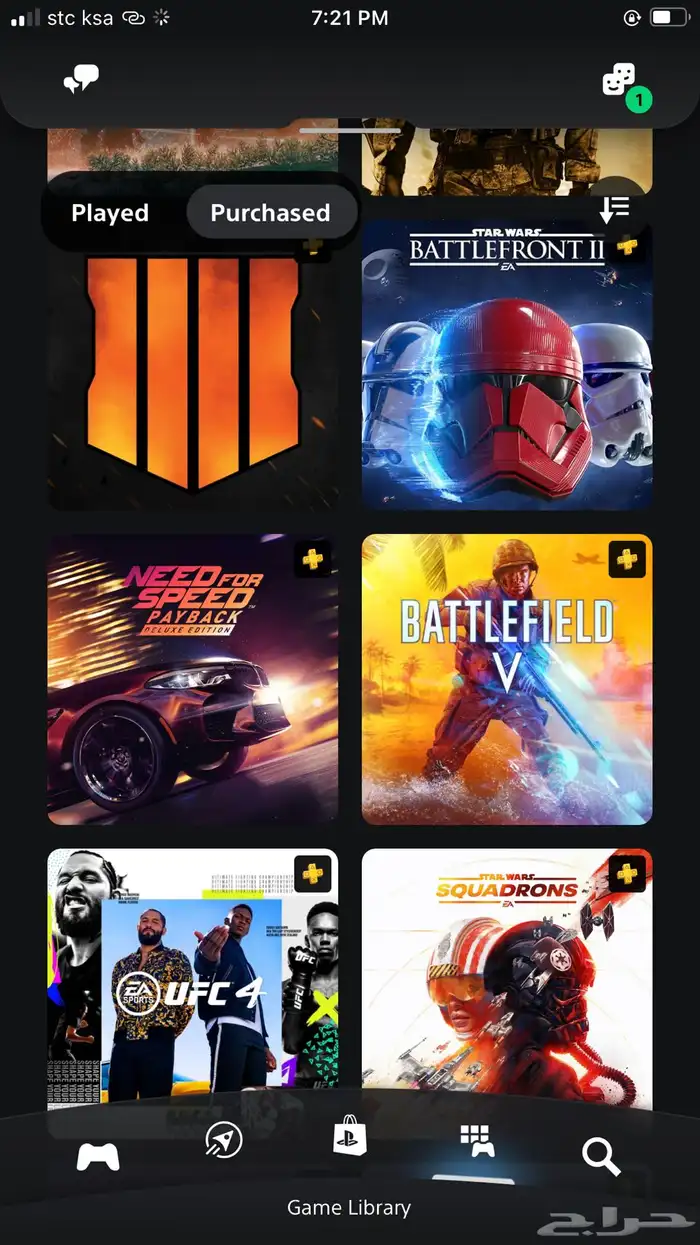Viewport: 700px width, 1245px height.
Task: Open the sort options icon
Action: click(x=613, y=209)
